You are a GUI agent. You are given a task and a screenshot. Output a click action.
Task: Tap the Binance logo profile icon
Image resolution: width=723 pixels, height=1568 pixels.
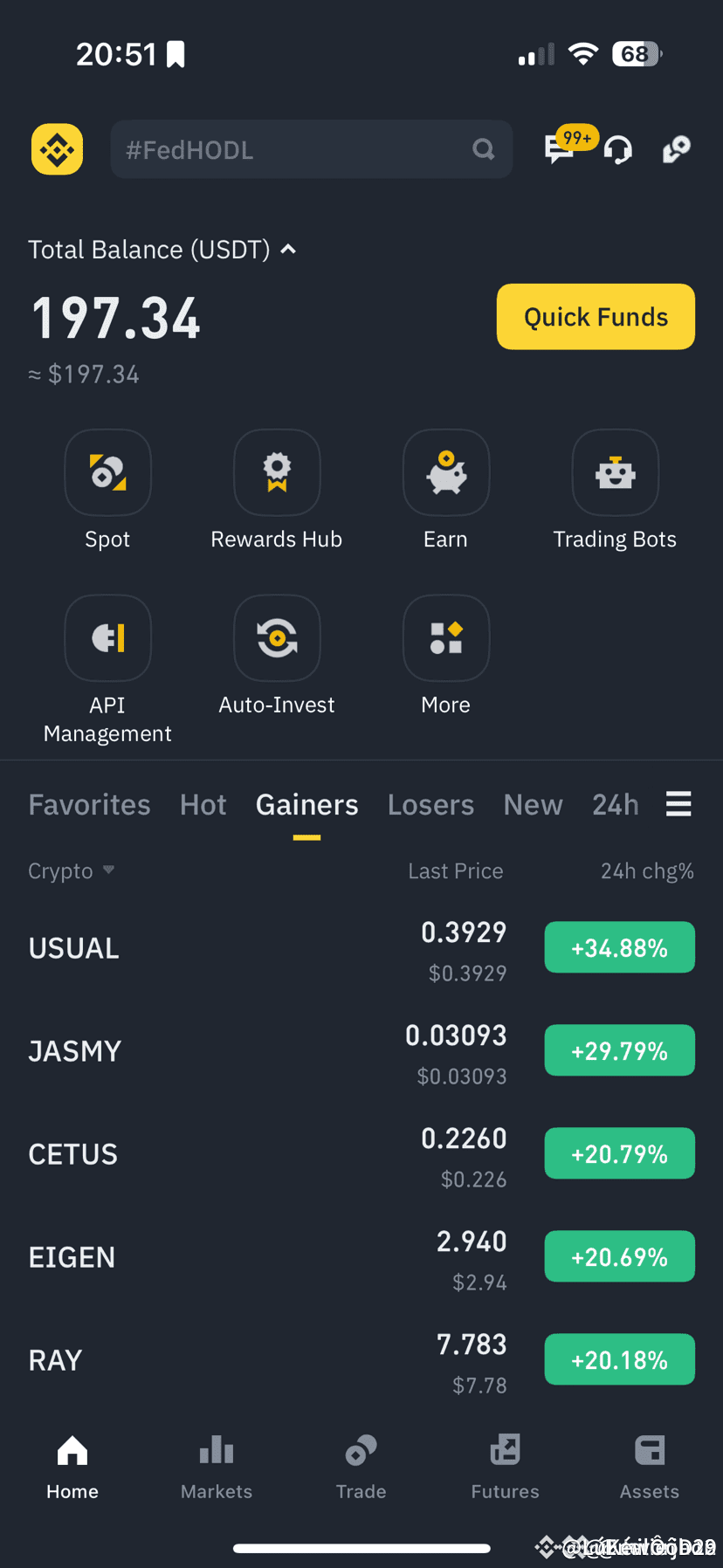[58, 149]
